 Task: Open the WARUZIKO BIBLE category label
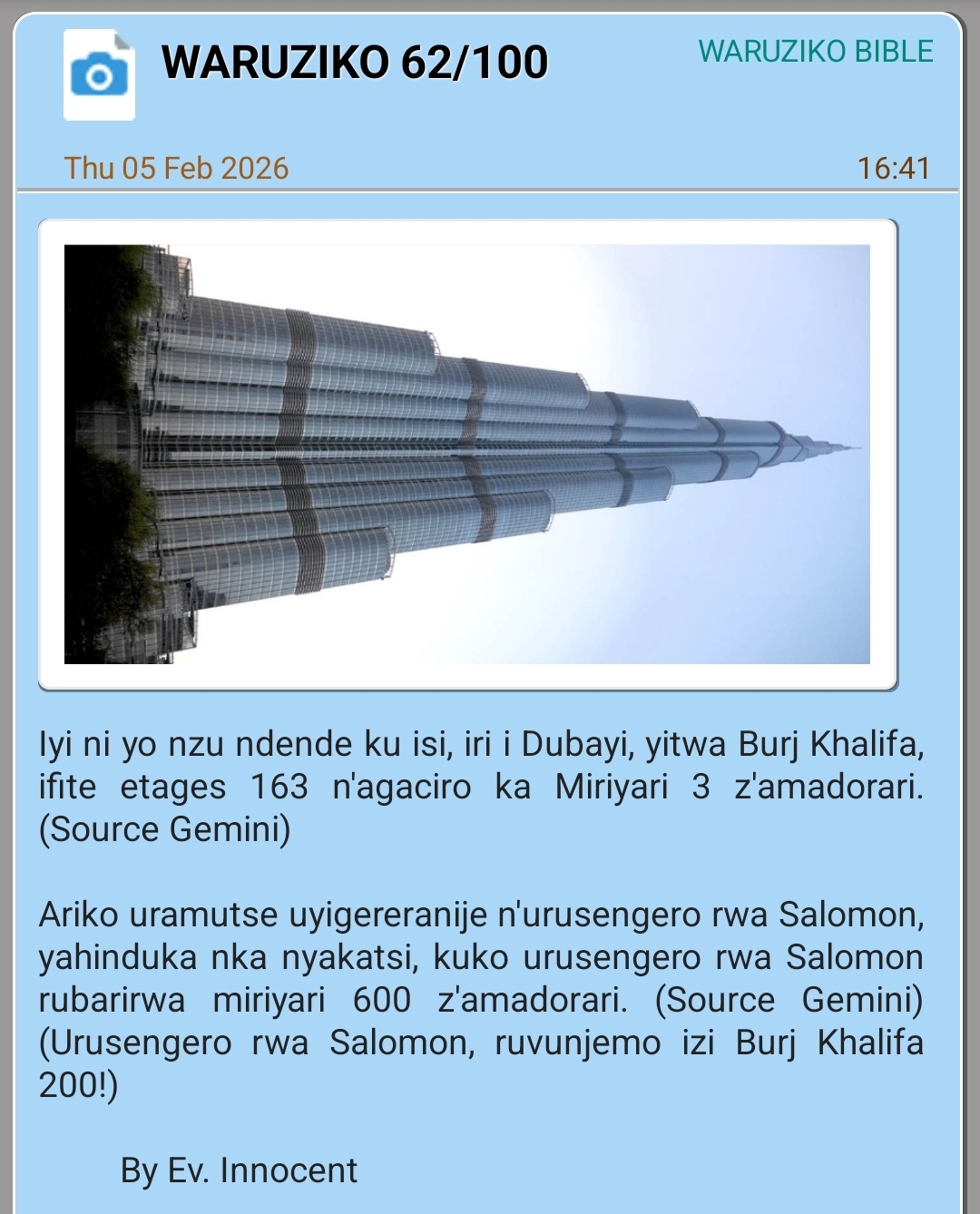815,52
